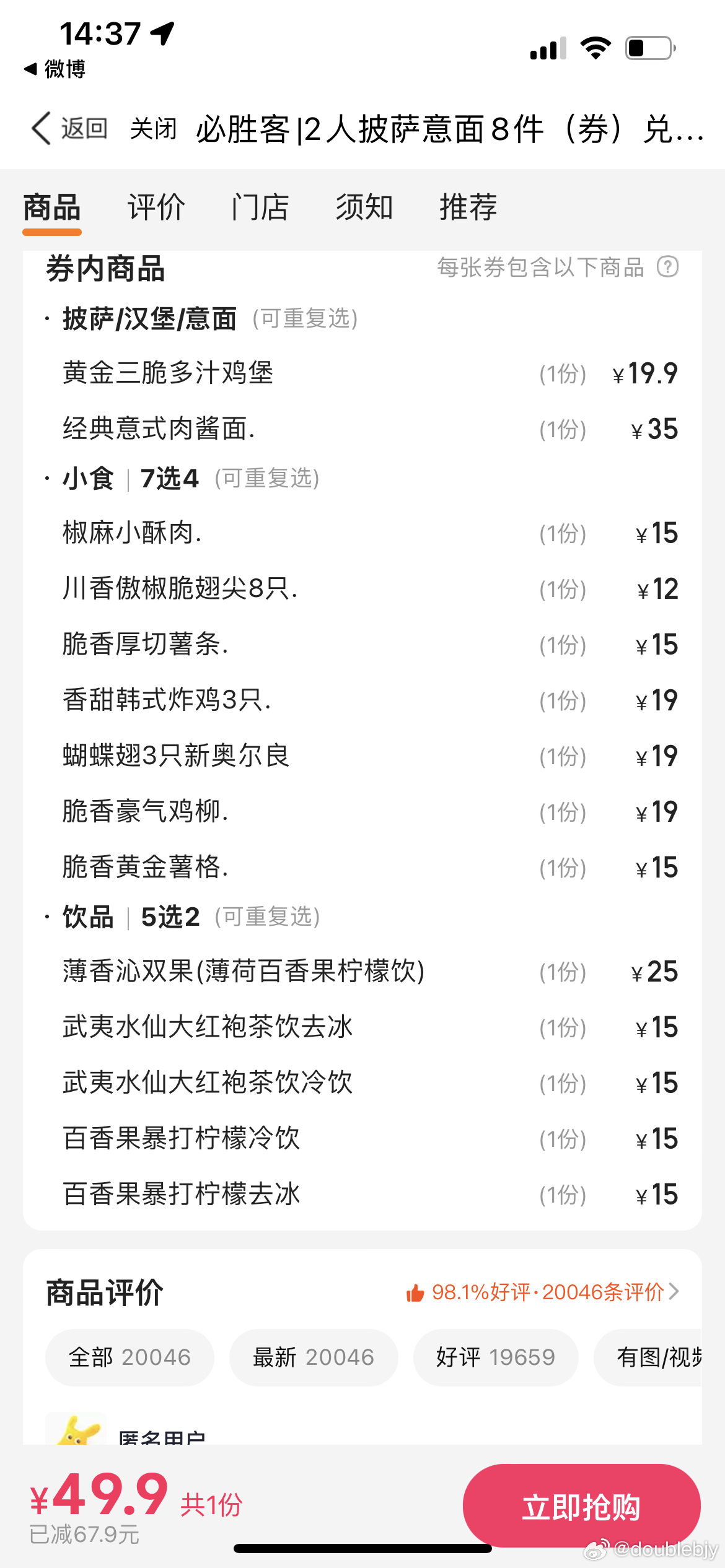Select the 须知 tab
The height and width of the screenshot is (1568, 725).
click(364, 207)
